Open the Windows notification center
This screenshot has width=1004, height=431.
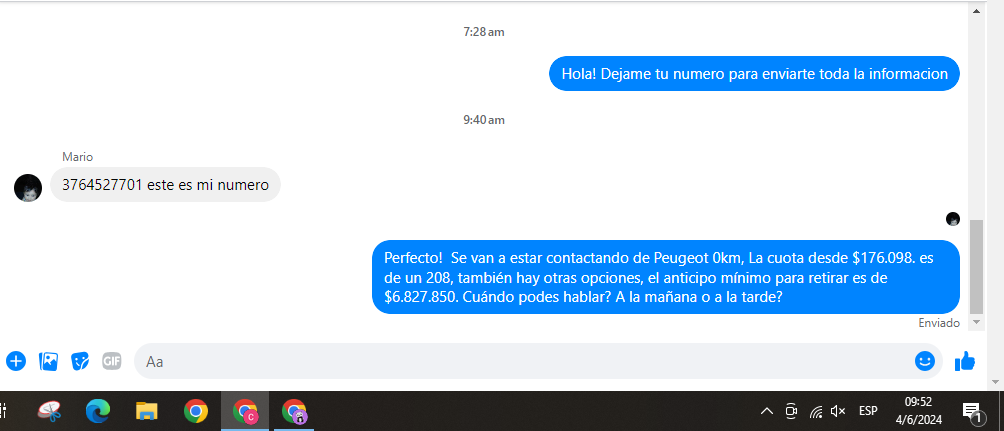(971, 411)
